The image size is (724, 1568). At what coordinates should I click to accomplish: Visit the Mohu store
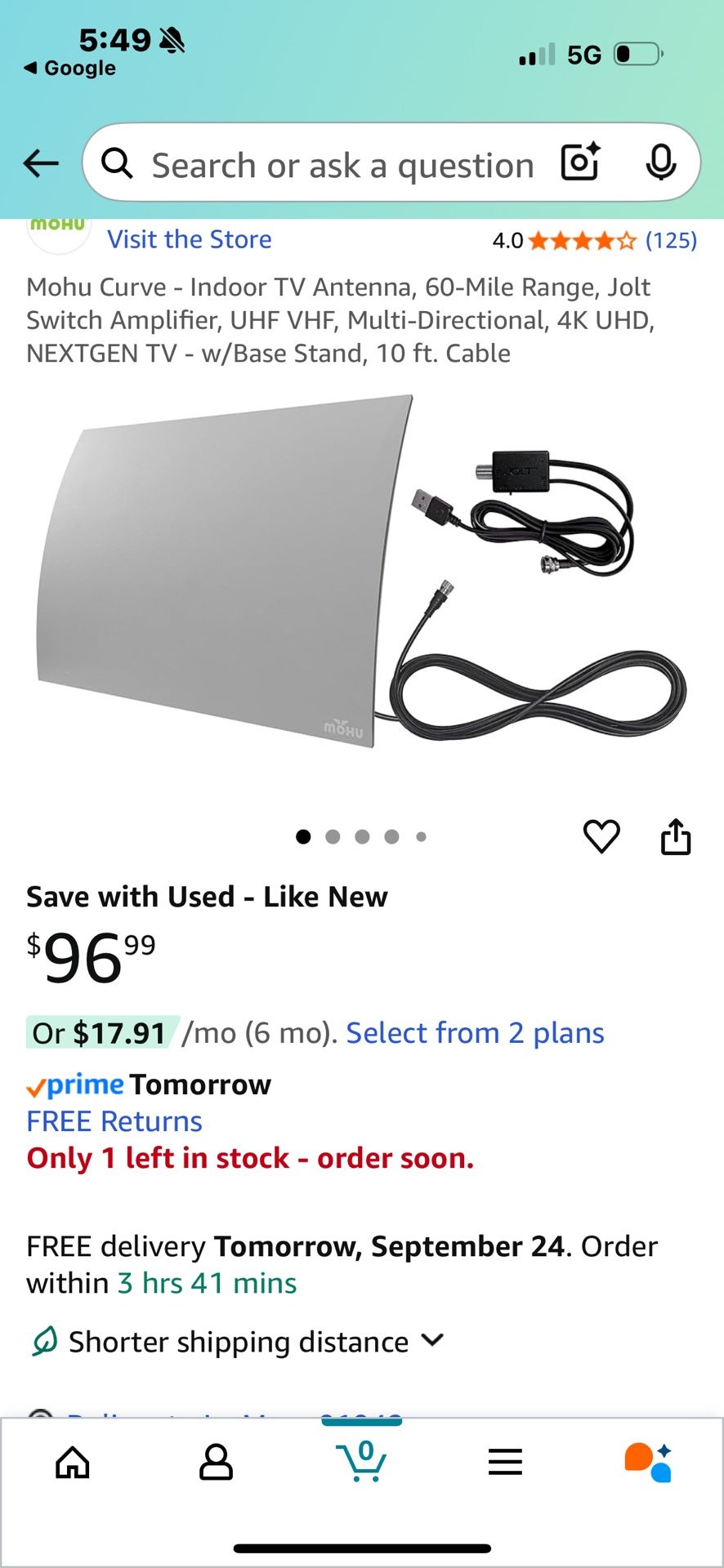point(190,239)
